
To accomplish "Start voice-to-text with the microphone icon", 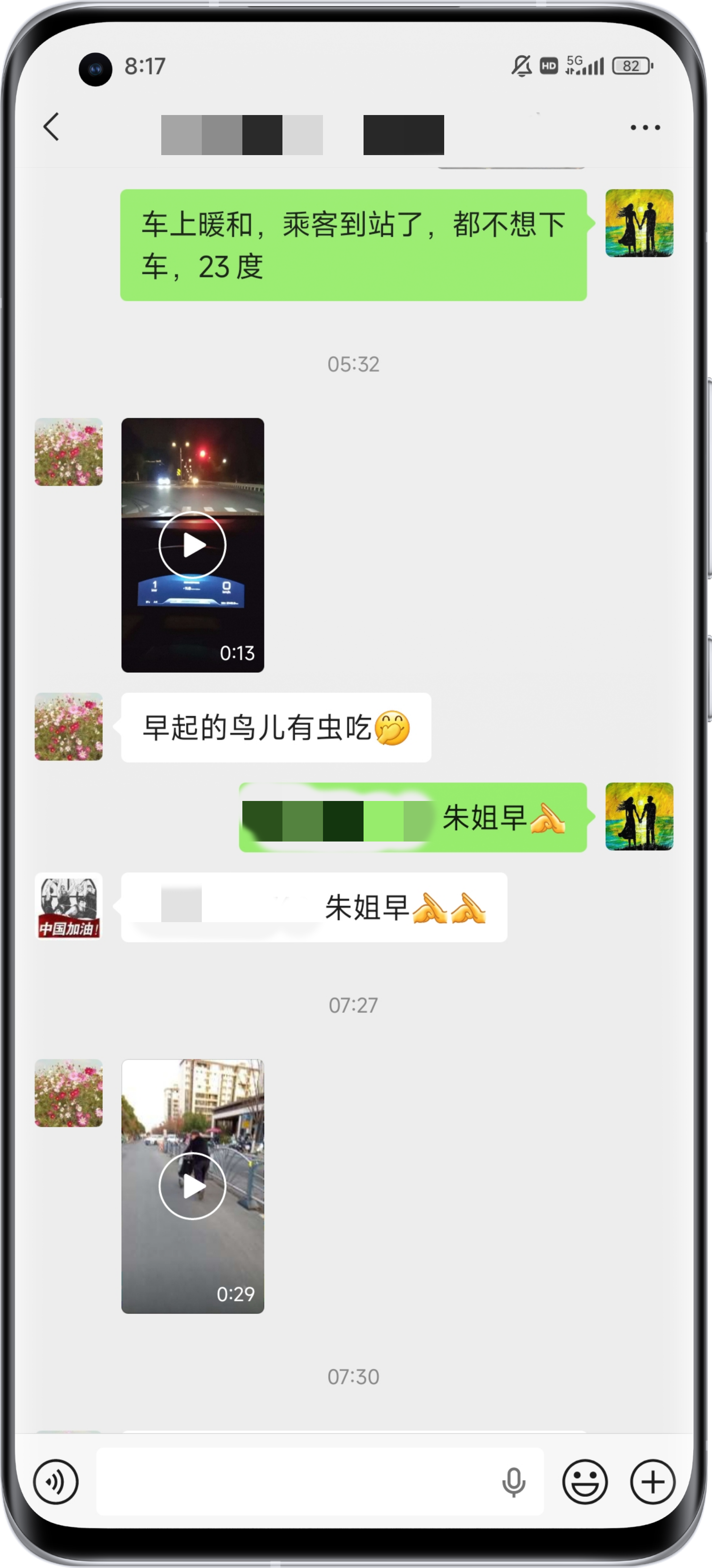I will coord(513,1482).
